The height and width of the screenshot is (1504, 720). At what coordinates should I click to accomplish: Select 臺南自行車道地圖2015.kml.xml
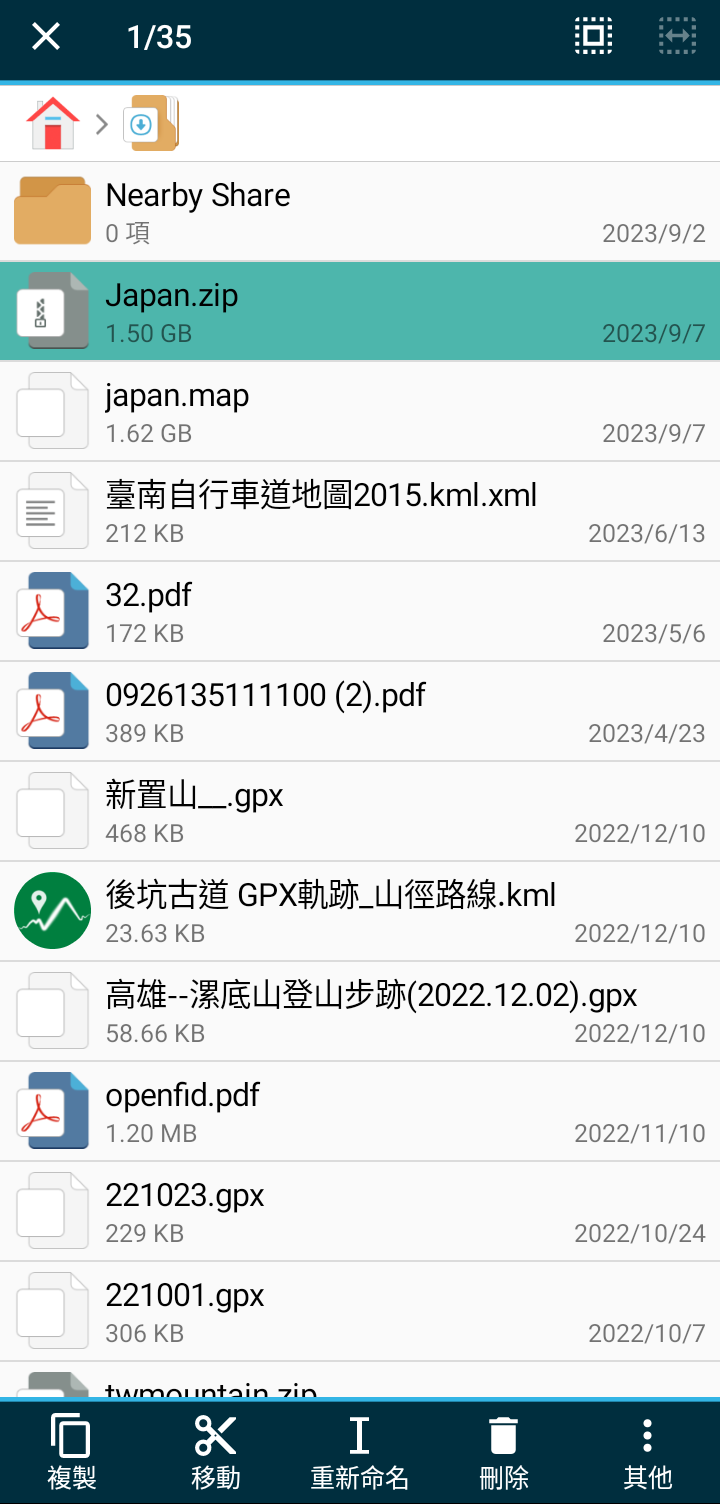point(360,512)
